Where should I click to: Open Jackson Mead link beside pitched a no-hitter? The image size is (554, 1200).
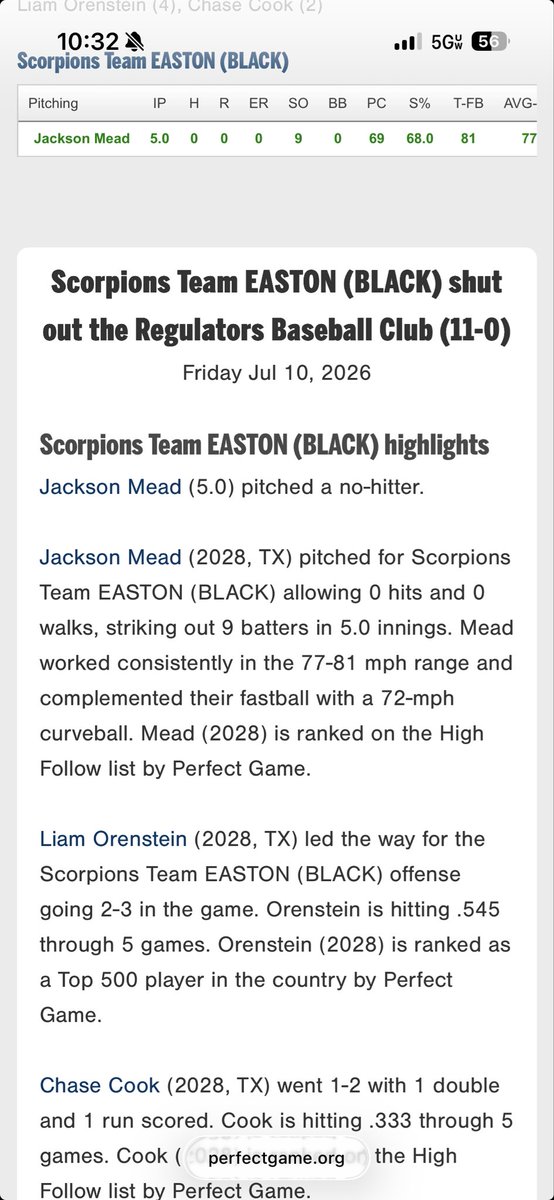[110, 487]
